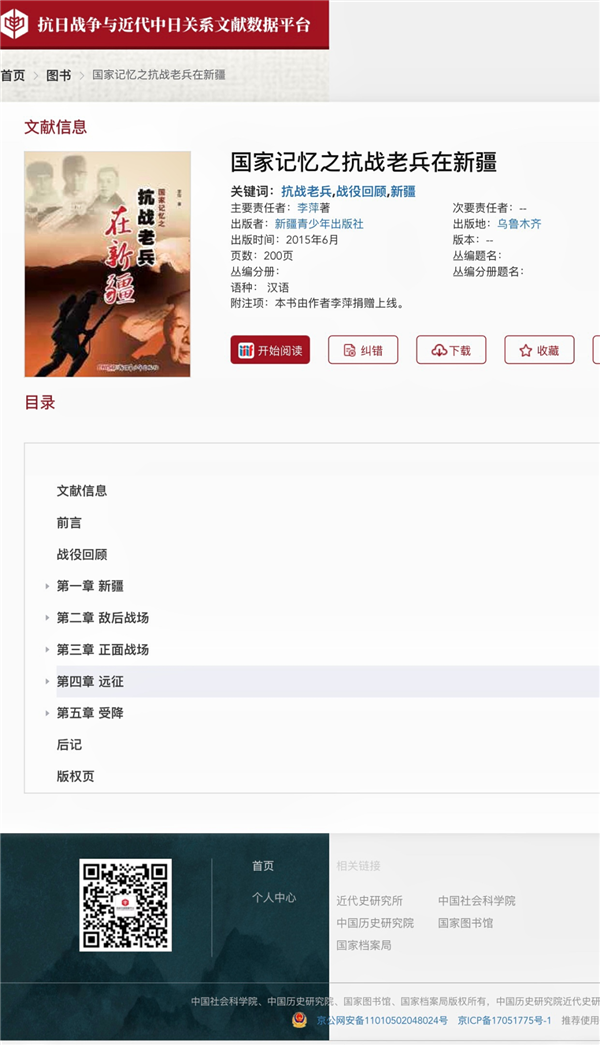Report an error with 纠错

[363, 350]
